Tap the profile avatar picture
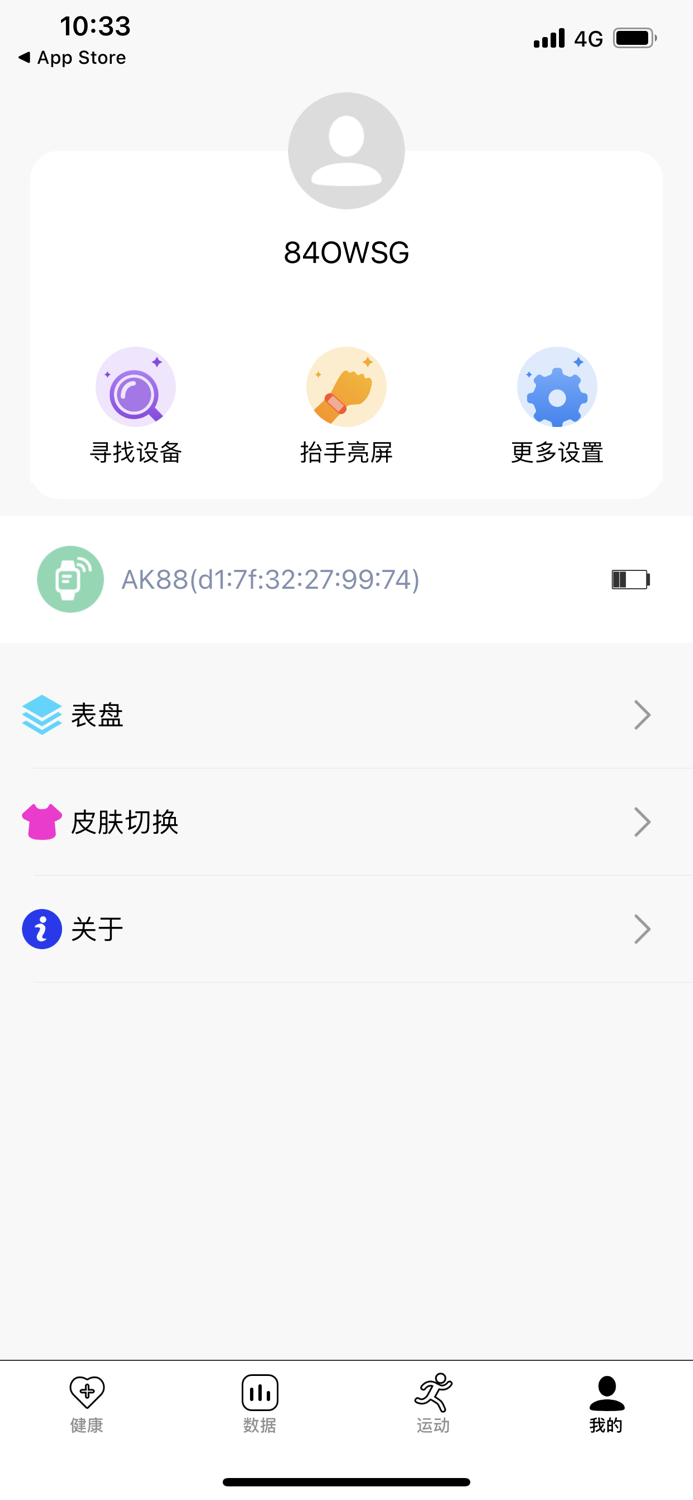This screenshot has width=693, height=1500. (346, 151)
